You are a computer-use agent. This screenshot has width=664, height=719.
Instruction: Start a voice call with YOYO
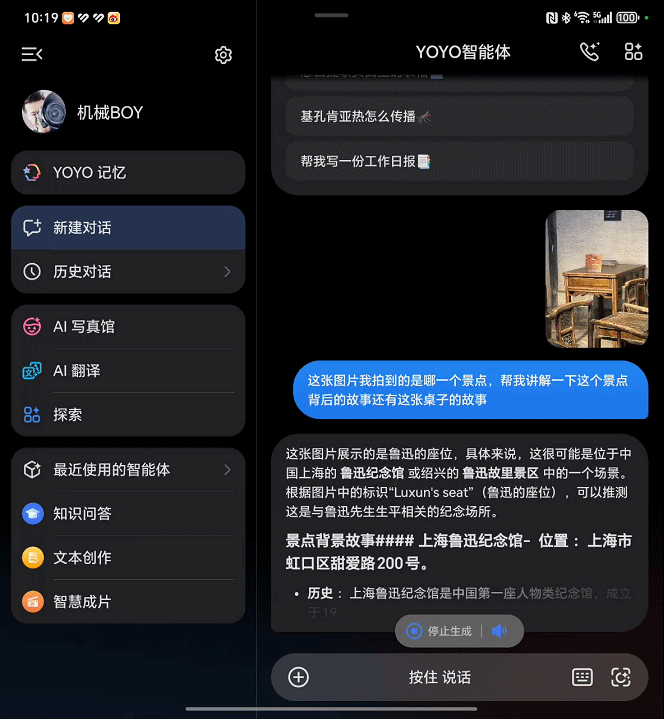pyautogui.click(x=589, y=52)
